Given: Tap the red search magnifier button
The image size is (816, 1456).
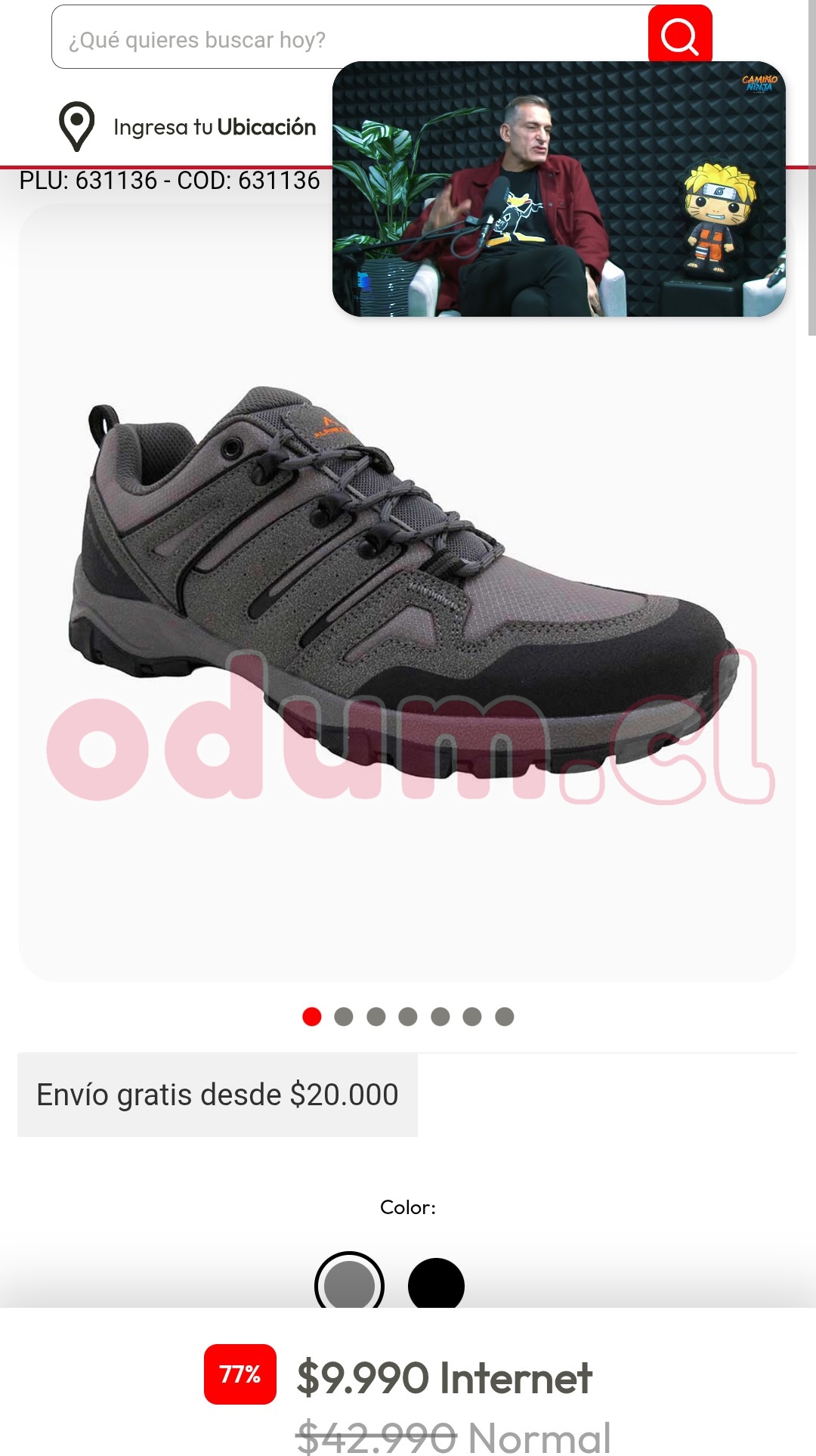Looking at the screenshot, I should [679, 35].
